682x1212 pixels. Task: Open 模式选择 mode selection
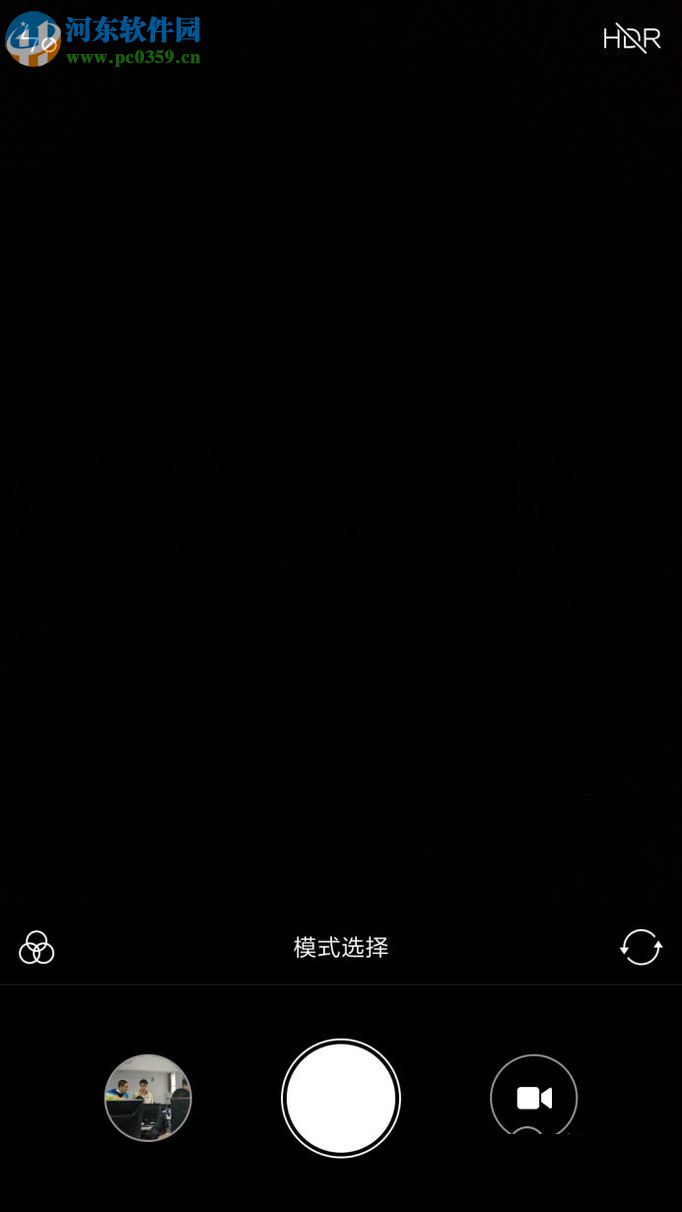pyautogui.click(x=341, y=947)
